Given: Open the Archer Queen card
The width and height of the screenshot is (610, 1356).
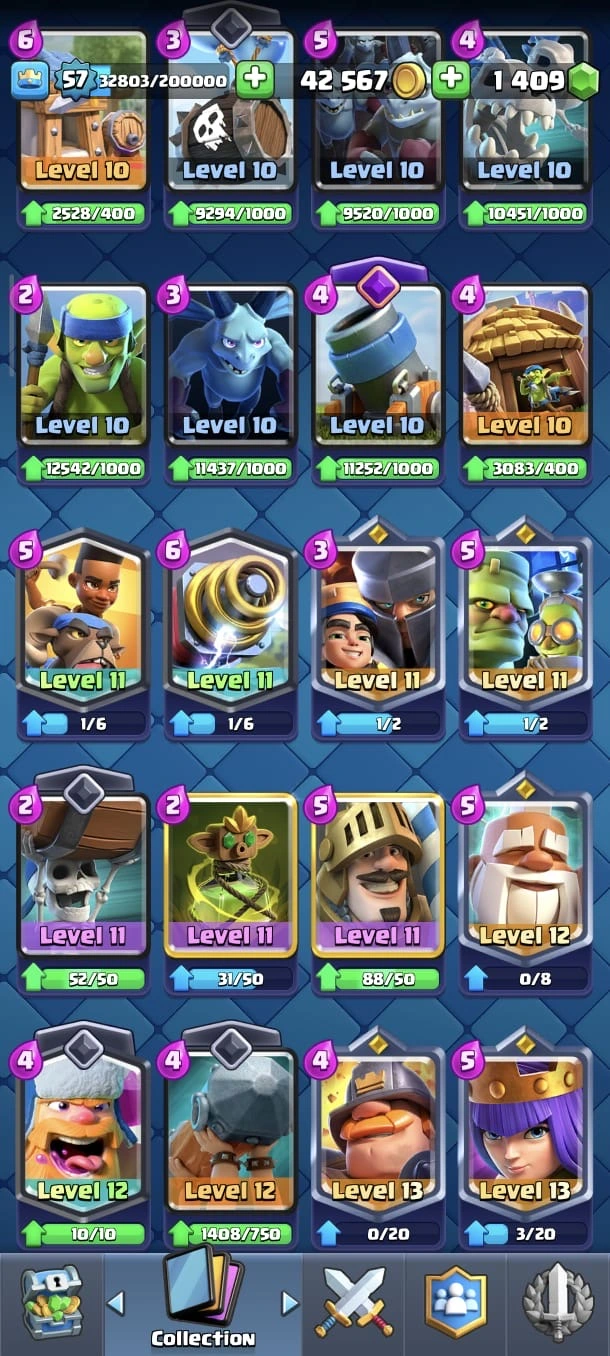Looking at the screenshot, I should [x=524, y=1135].
